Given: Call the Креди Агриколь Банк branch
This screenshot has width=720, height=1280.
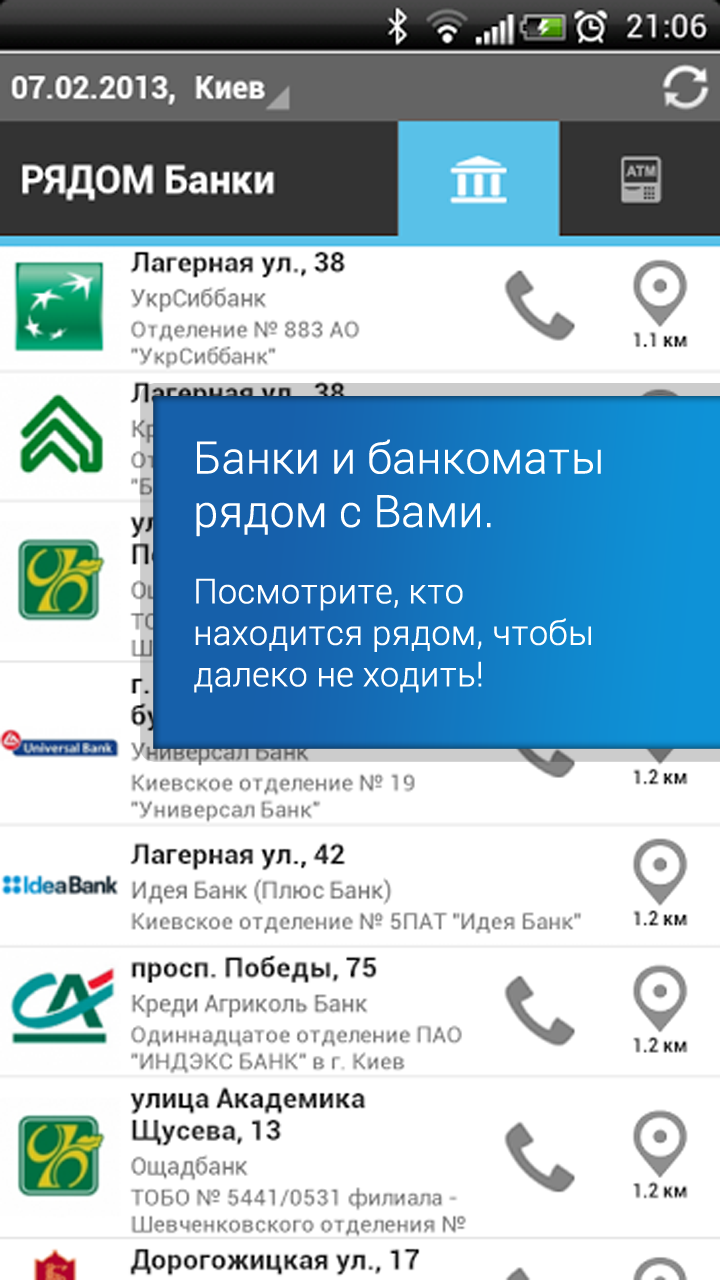Looking at the screenshot, I should (x=539, y=1010).
